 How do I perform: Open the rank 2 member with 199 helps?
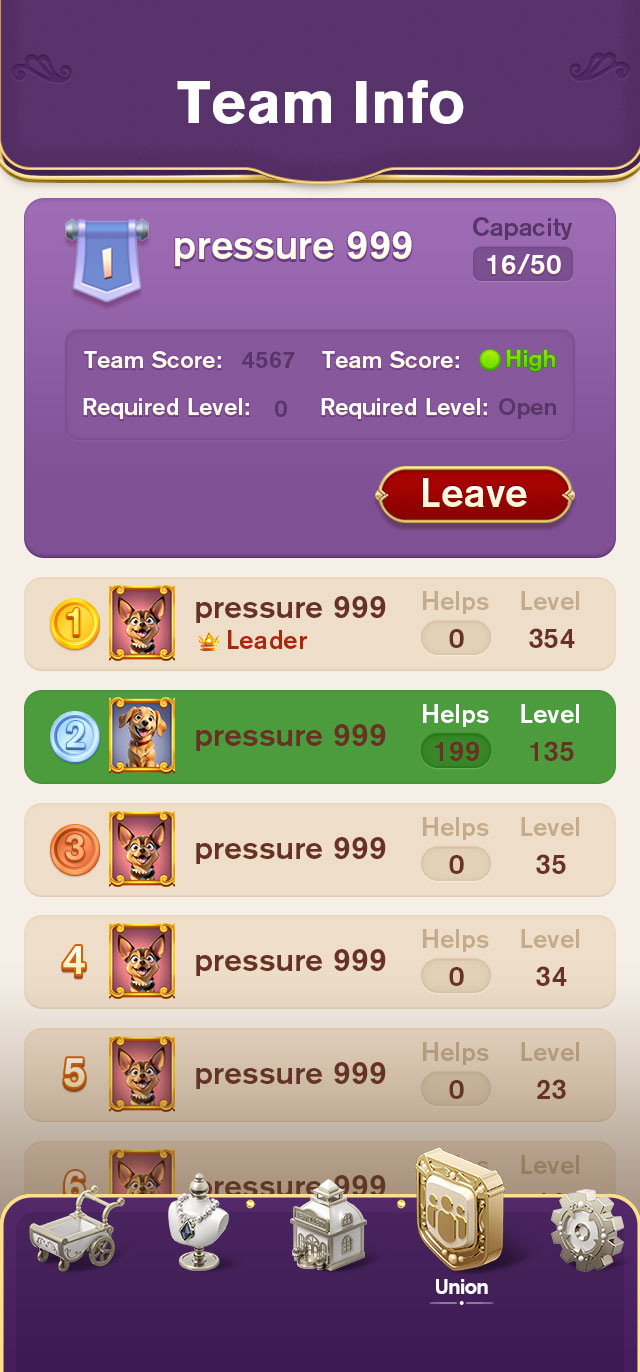point(319,737)
